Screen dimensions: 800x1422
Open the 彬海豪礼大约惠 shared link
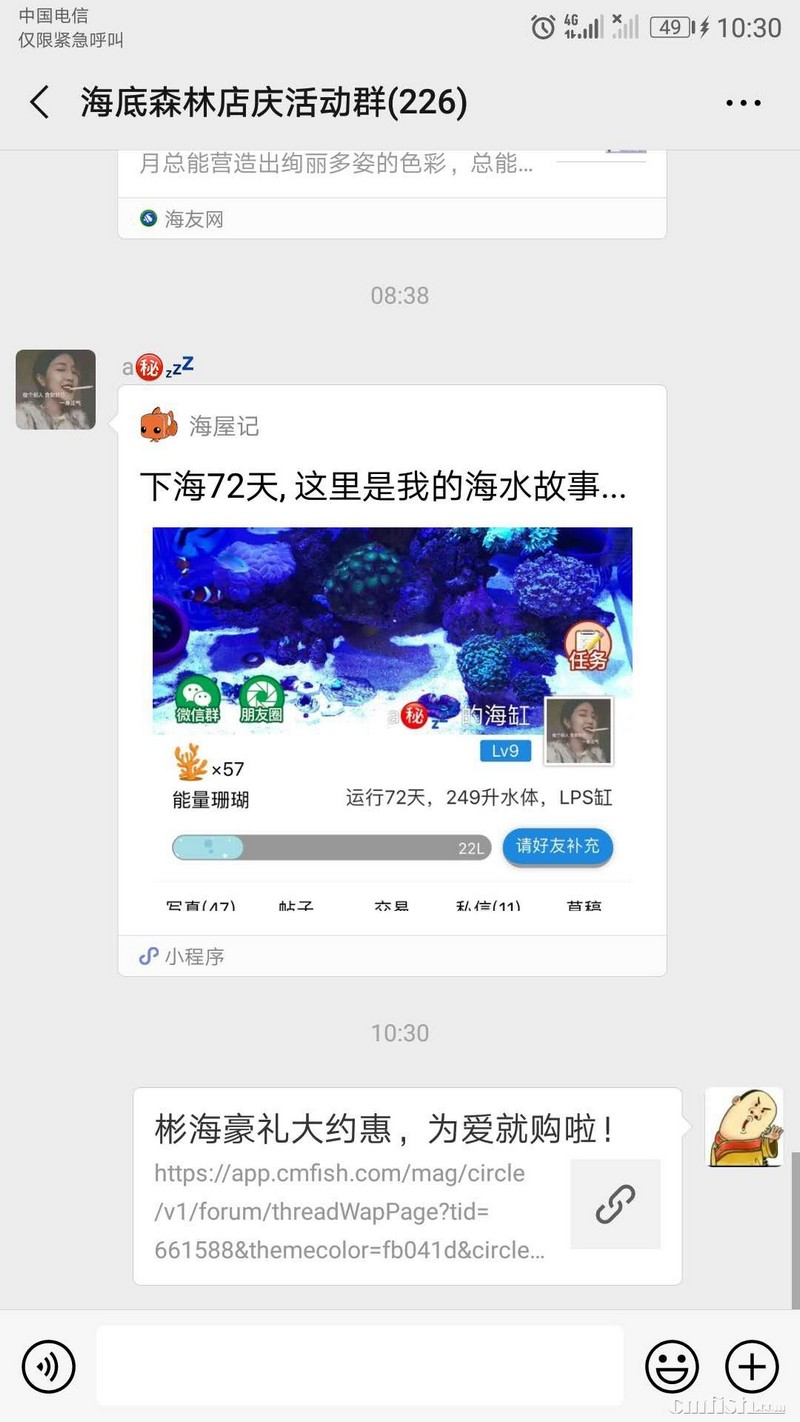407,1186
